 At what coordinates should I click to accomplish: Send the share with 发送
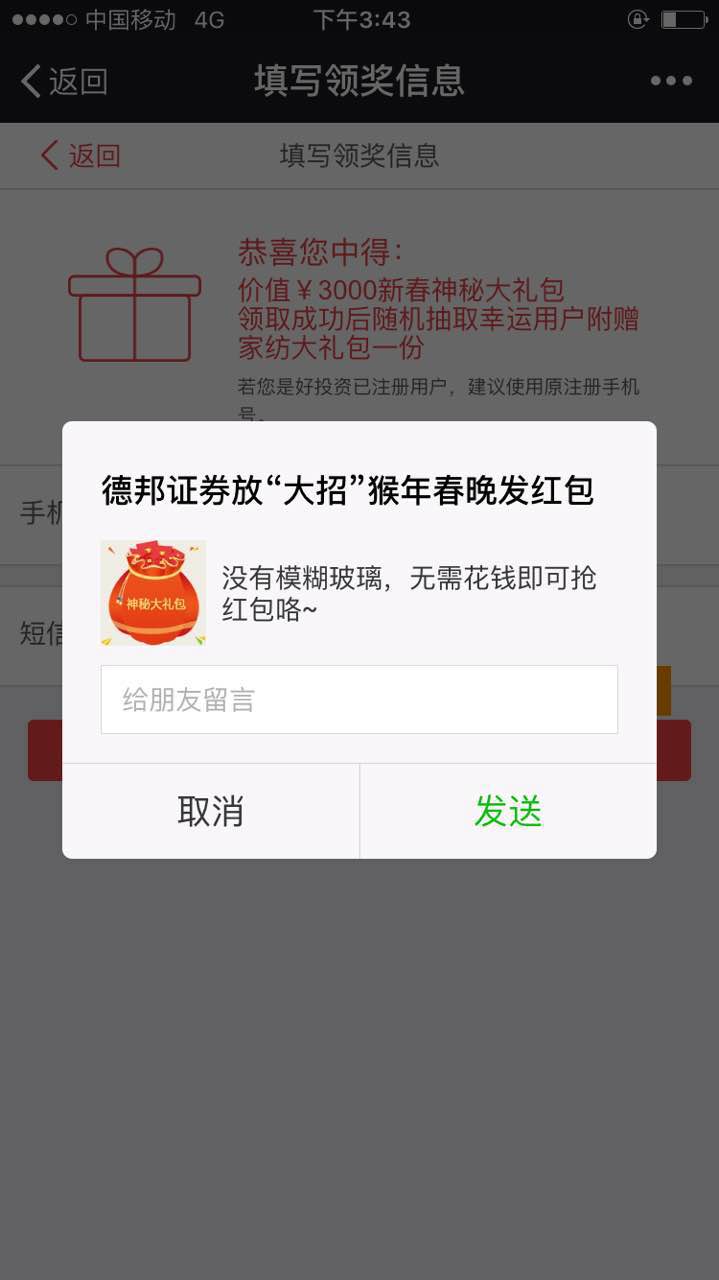click(x=508, y=811)
